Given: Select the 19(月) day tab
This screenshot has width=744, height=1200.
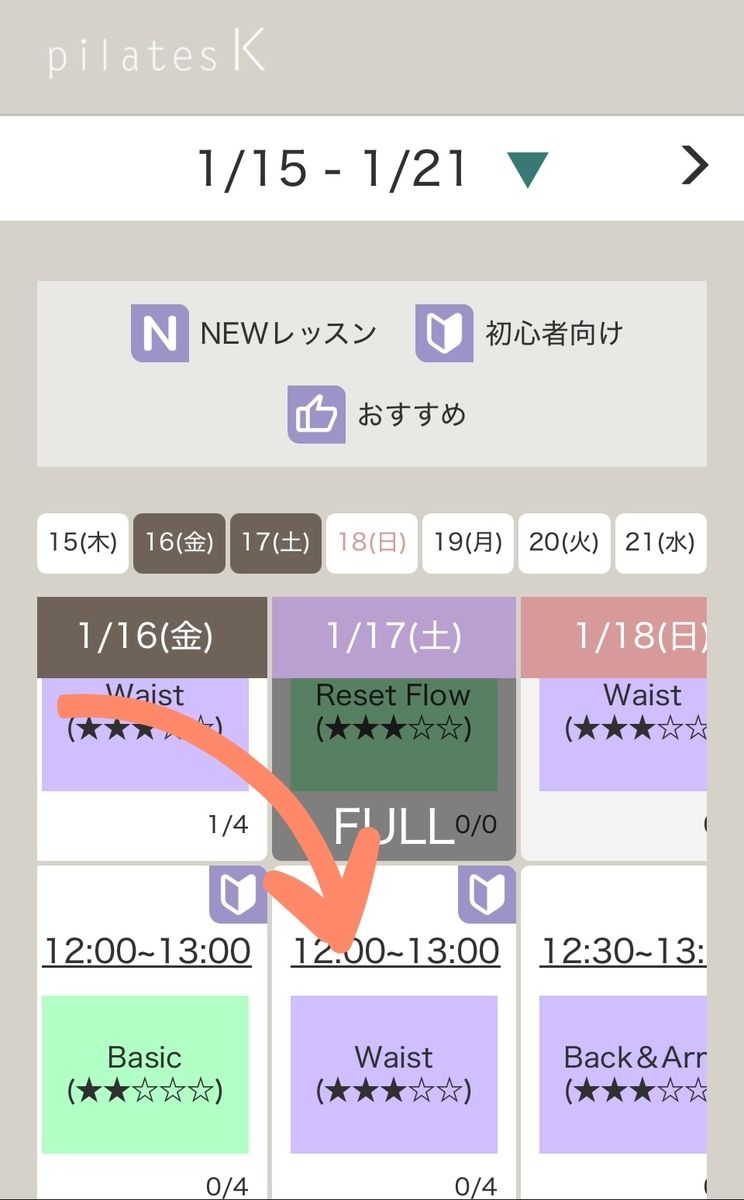Looking at the screenshot, I should (x=468, y=543).
